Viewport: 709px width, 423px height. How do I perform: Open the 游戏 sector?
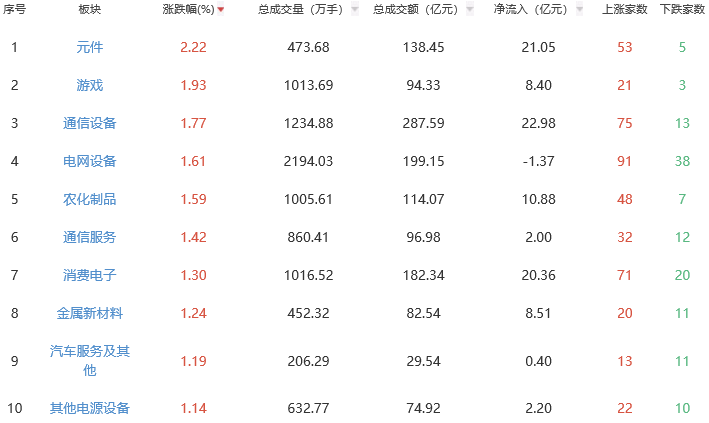[x=90, y=85]
